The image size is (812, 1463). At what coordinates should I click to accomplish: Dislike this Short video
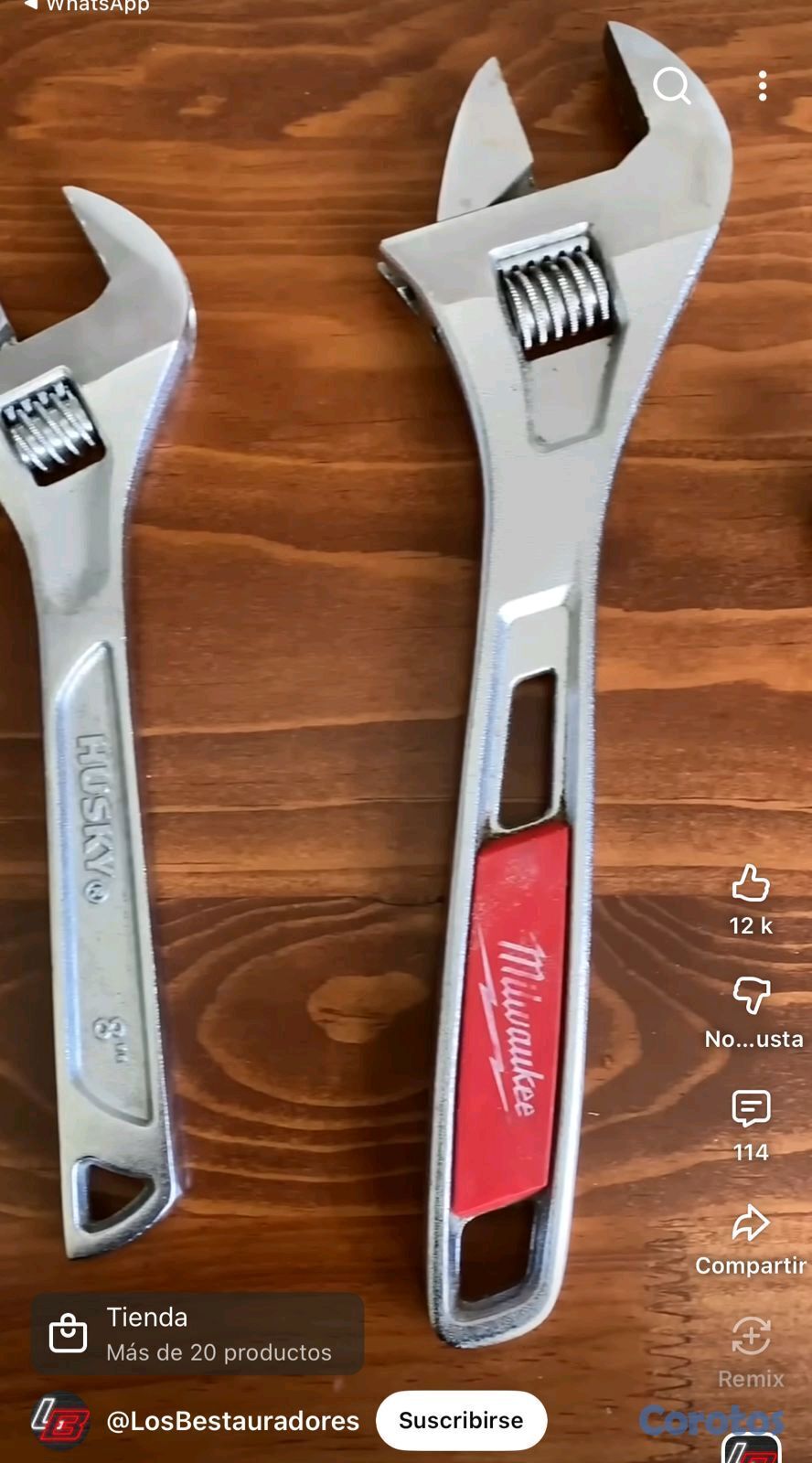coord(751,996)
